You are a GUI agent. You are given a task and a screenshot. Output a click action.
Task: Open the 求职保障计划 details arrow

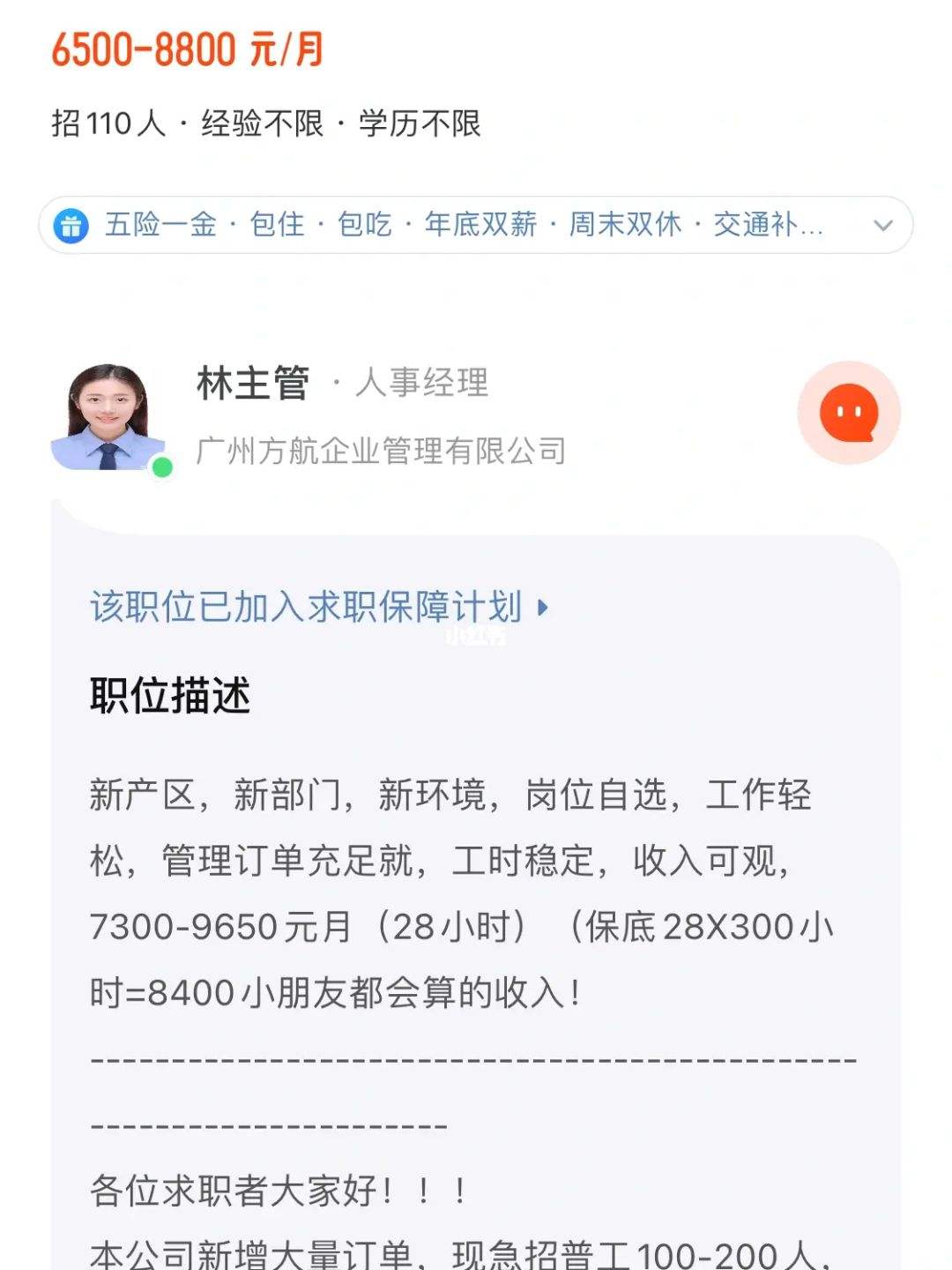point(542,609)
